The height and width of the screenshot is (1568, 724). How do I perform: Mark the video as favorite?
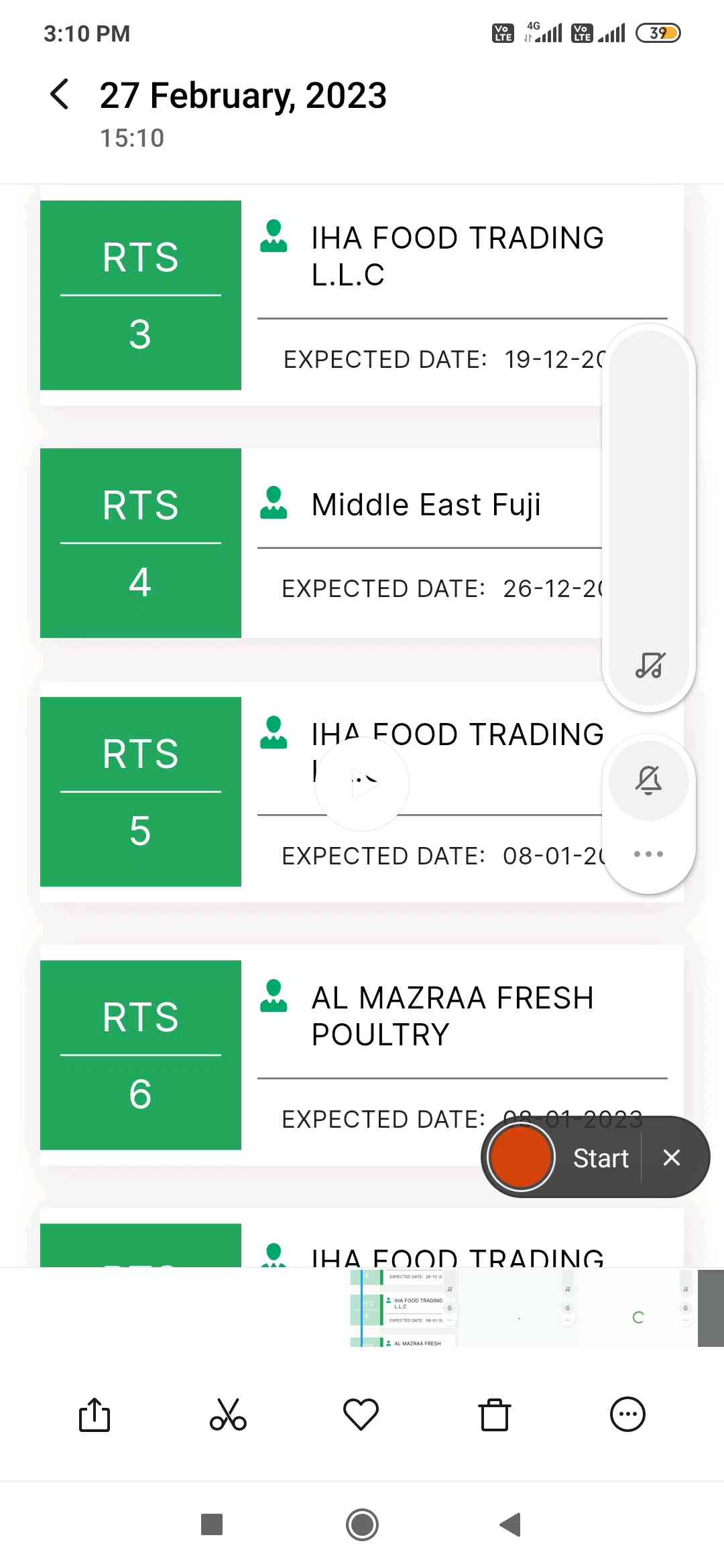(361, 1415)
